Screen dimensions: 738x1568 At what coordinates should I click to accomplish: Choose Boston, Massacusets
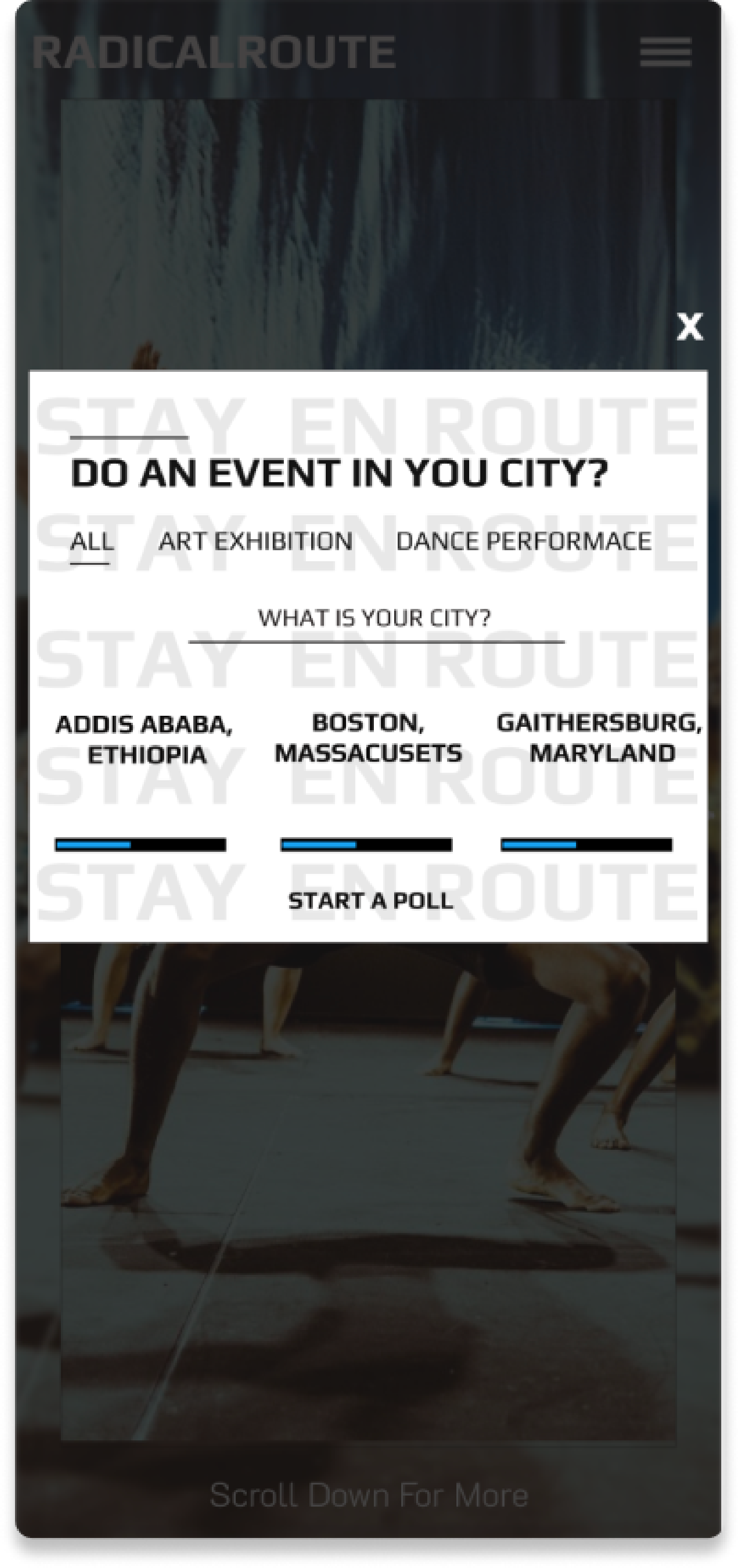[x=368, y=738]
